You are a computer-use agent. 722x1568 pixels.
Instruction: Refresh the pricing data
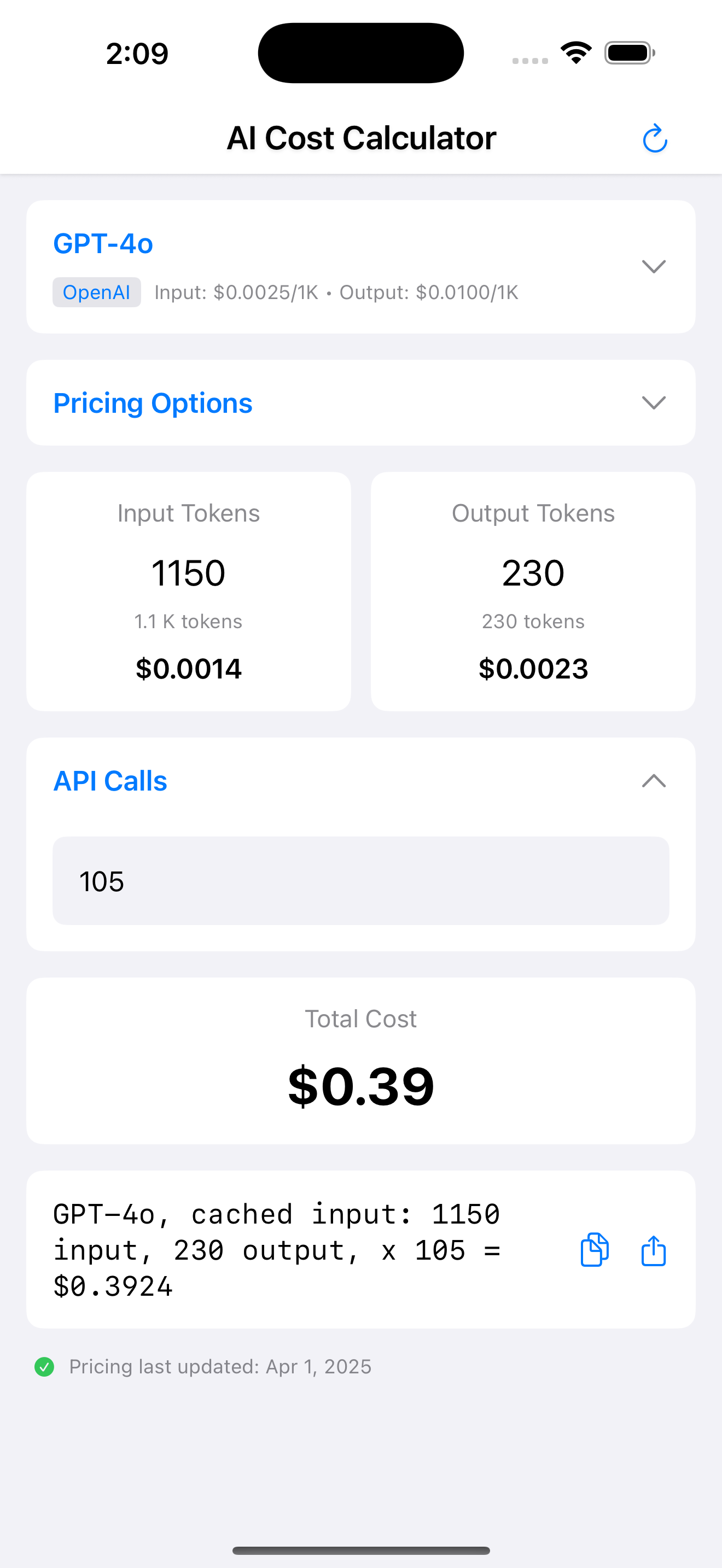click(653, 138)
